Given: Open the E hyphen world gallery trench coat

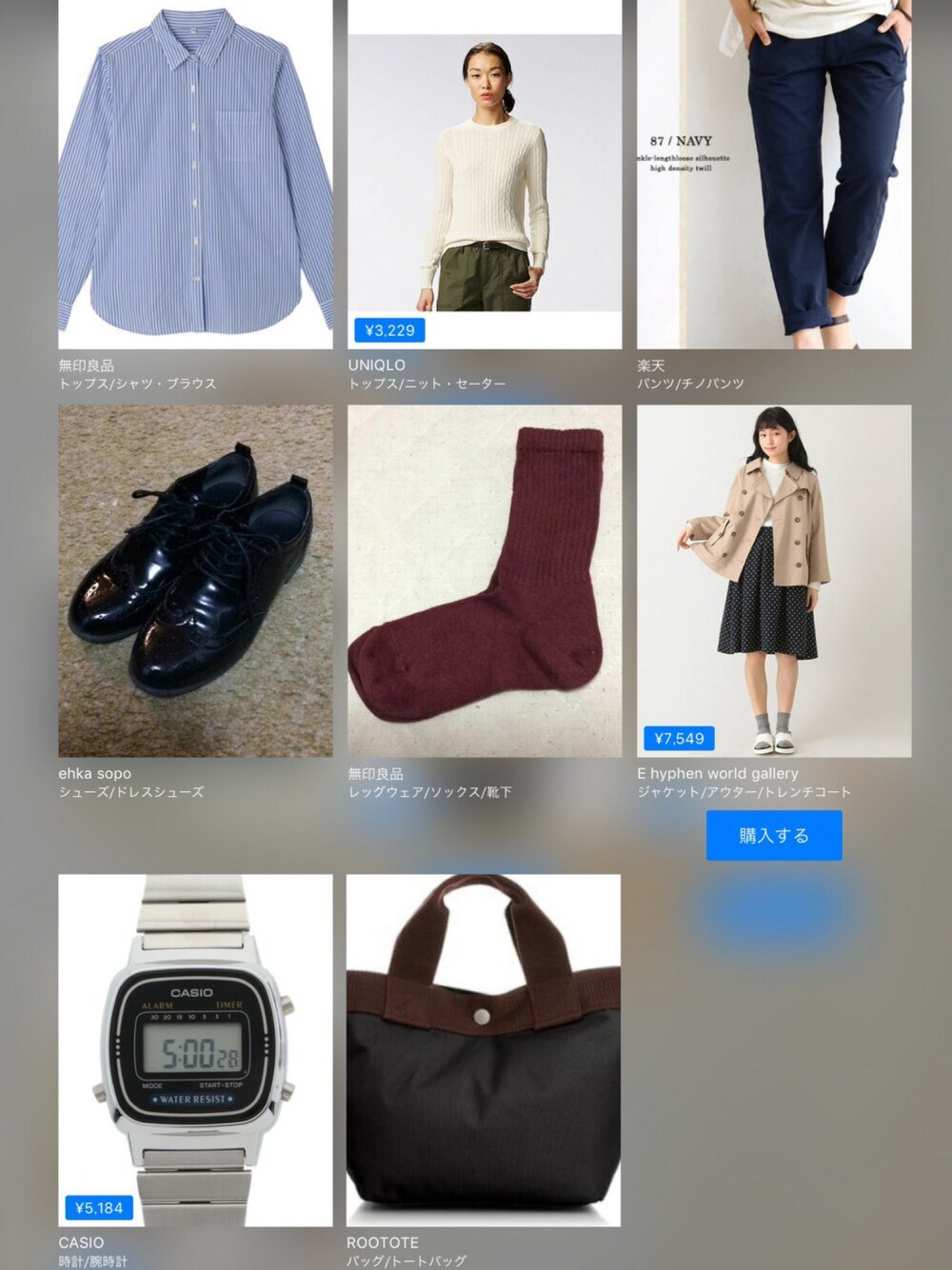Looking at the screenshot, I should point(774,581).
